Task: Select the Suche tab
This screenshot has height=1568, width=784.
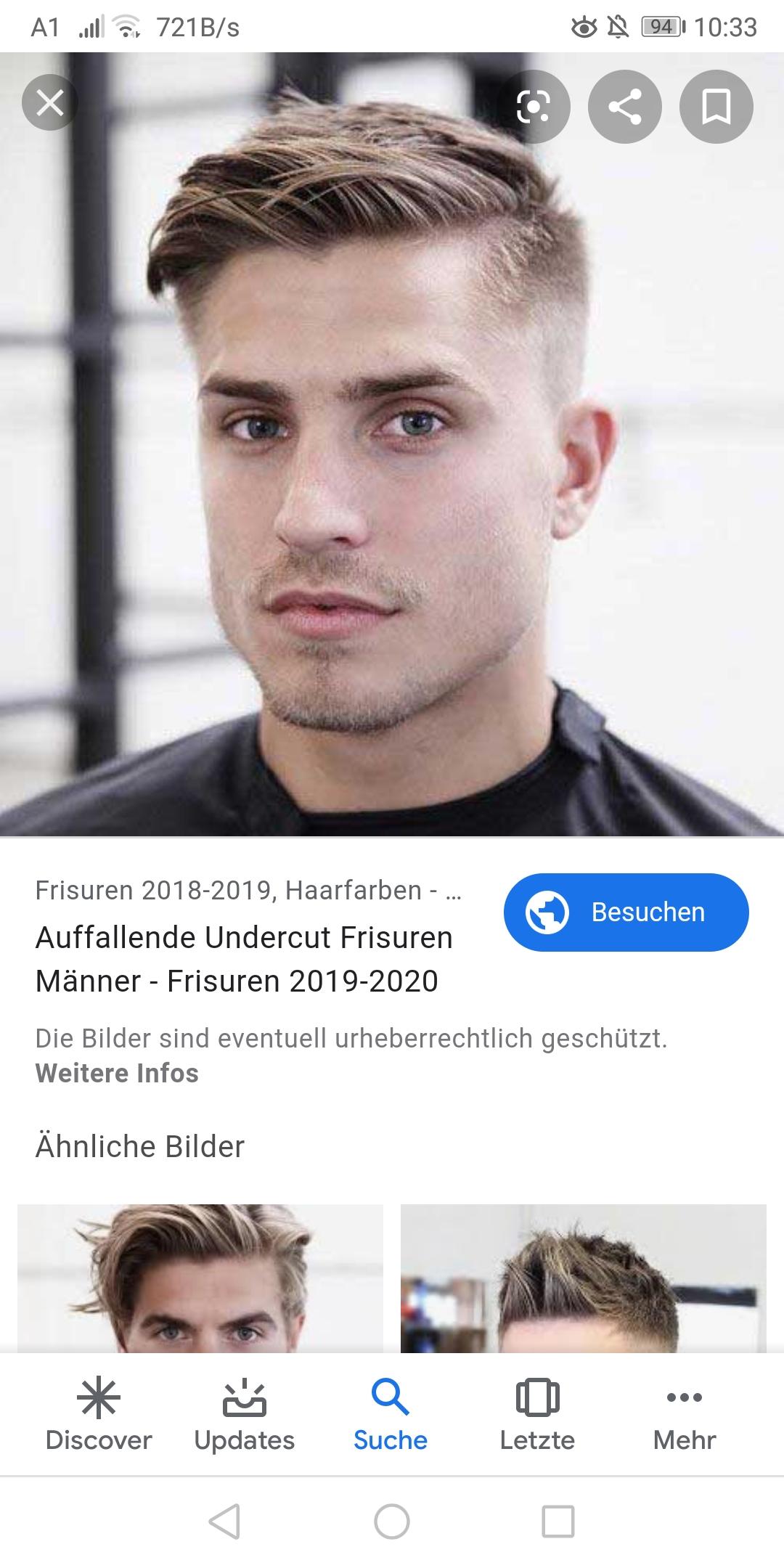Action: click(391, 1415)
